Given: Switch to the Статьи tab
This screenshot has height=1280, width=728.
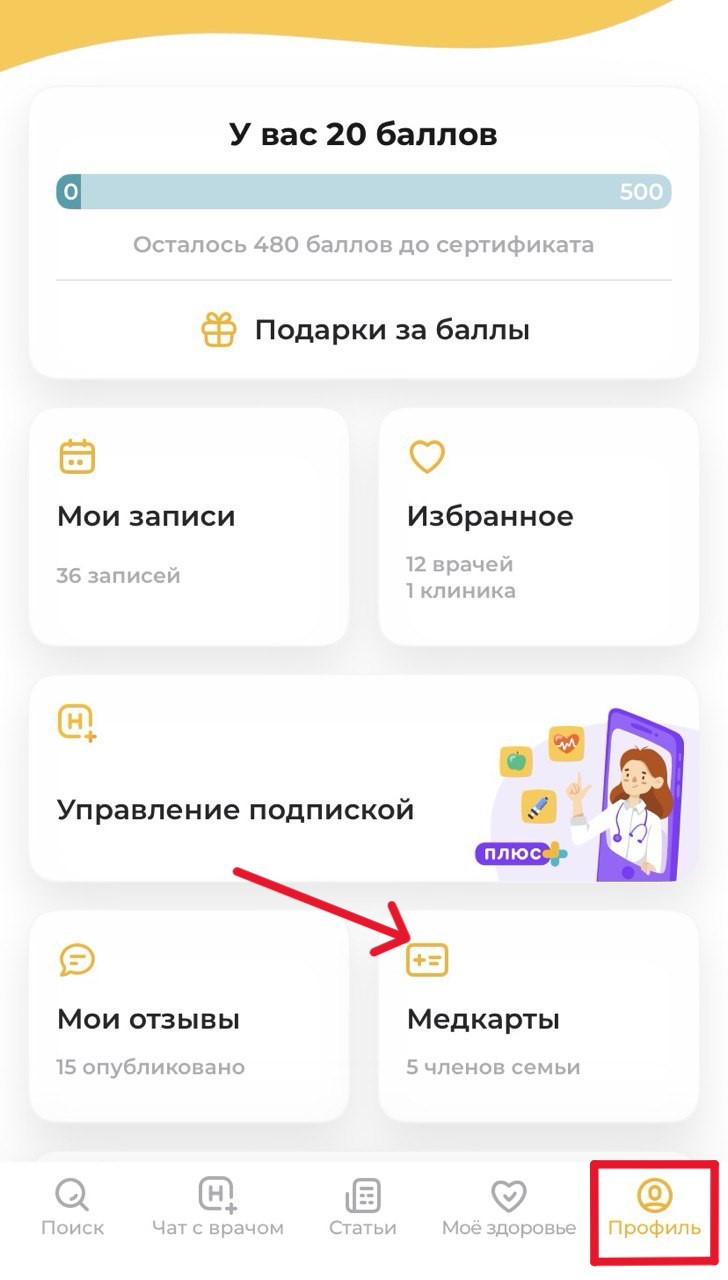Looking at the screenshot, I should tap(362, 1207).
